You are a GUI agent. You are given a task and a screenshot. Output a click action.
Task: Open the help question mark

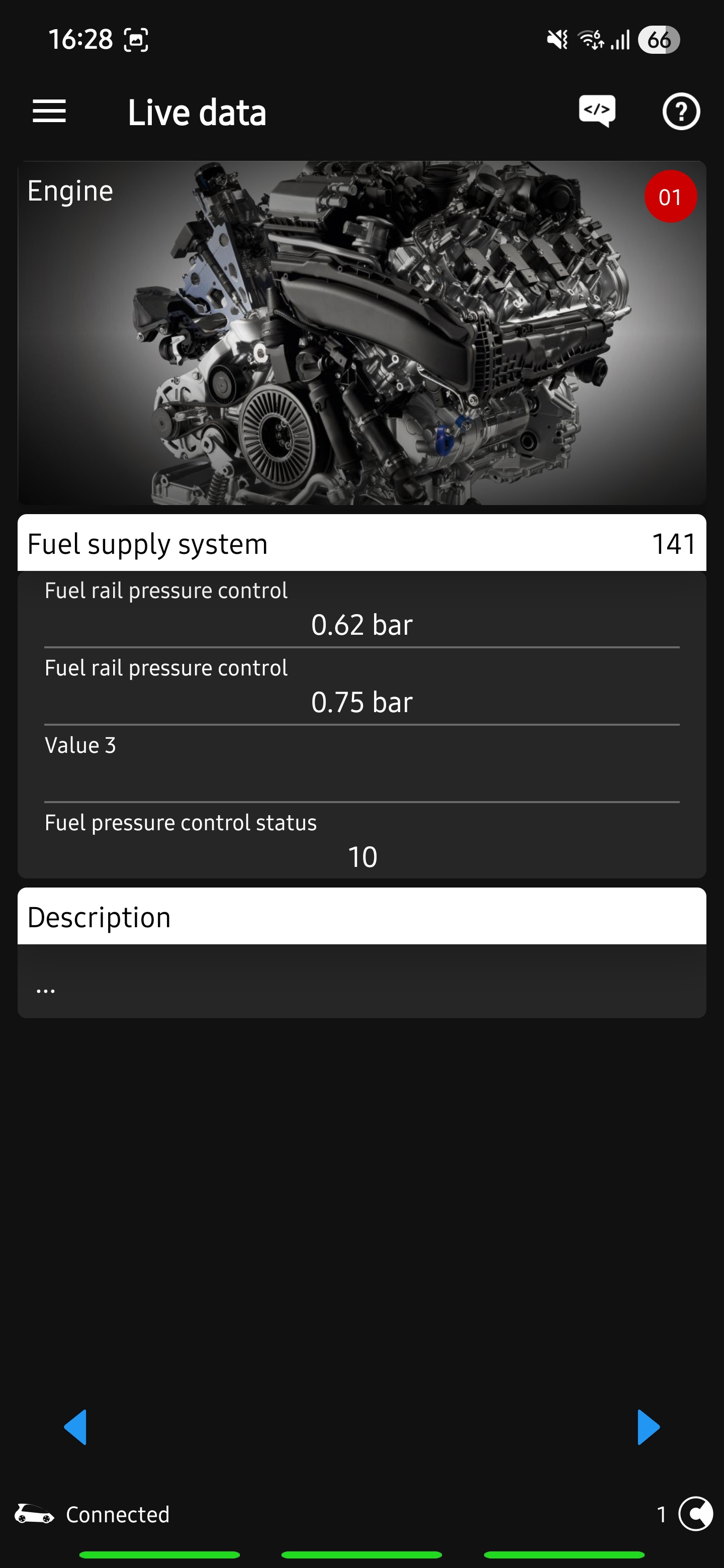681,112
